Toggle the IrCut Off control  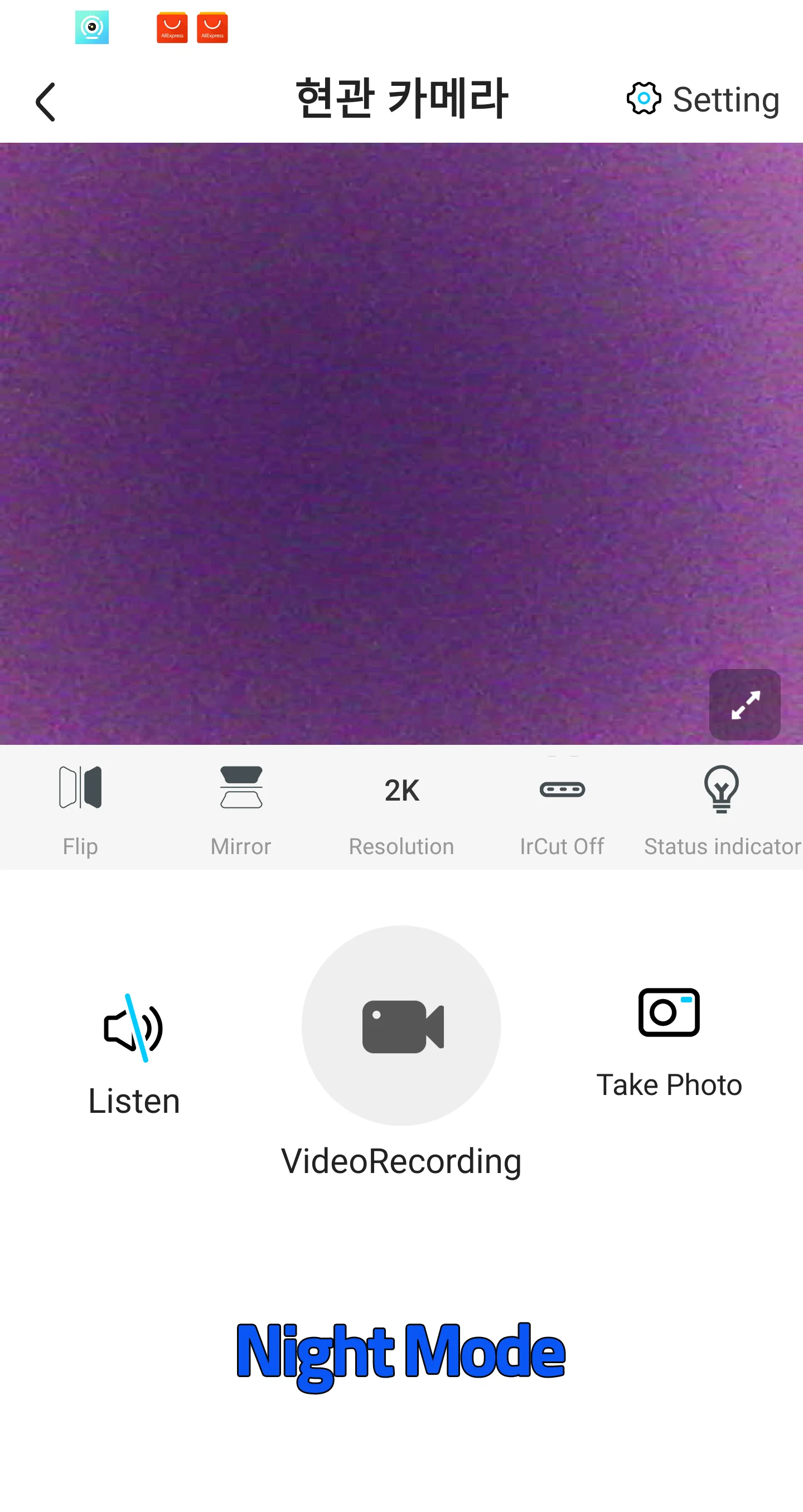tap(562, 807)
